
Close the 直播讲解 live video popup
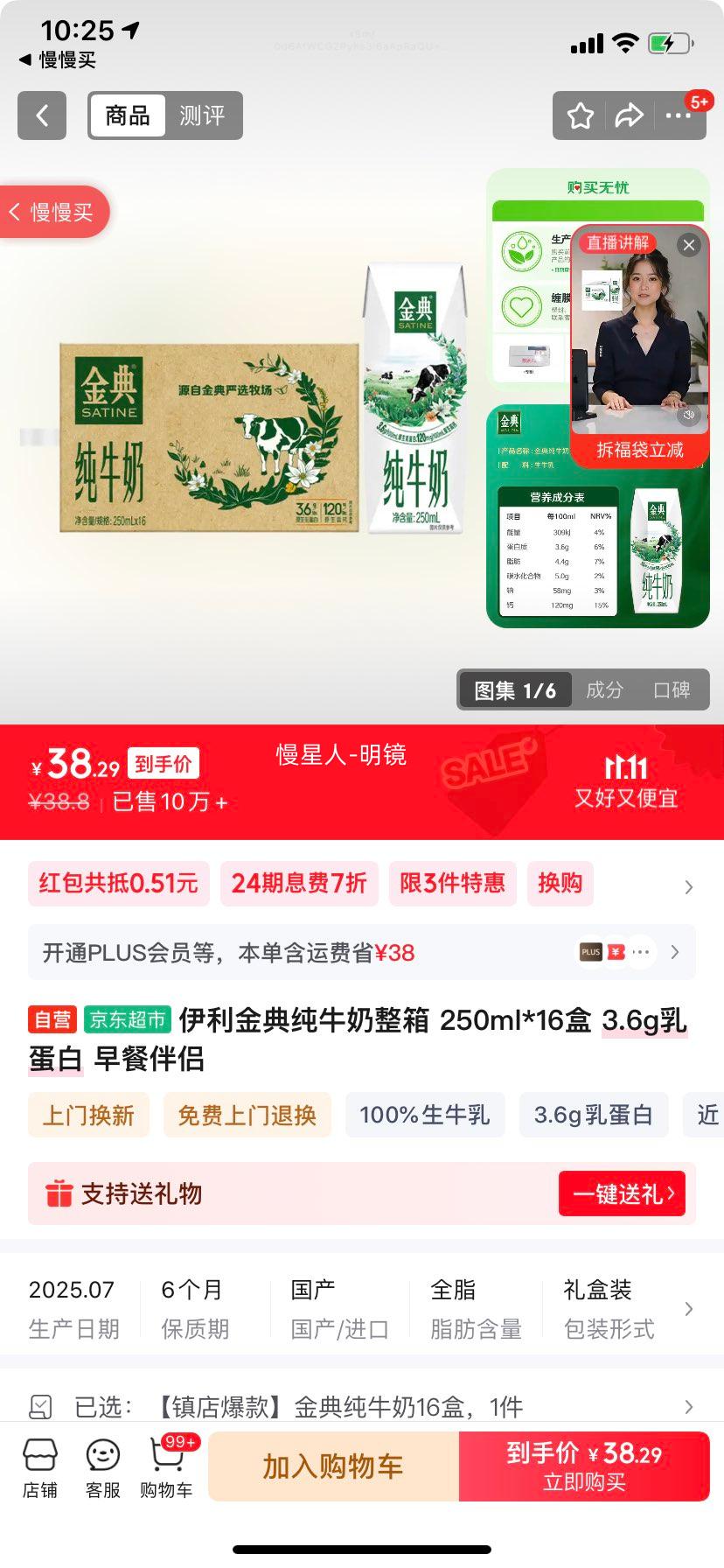pos(689,245)
